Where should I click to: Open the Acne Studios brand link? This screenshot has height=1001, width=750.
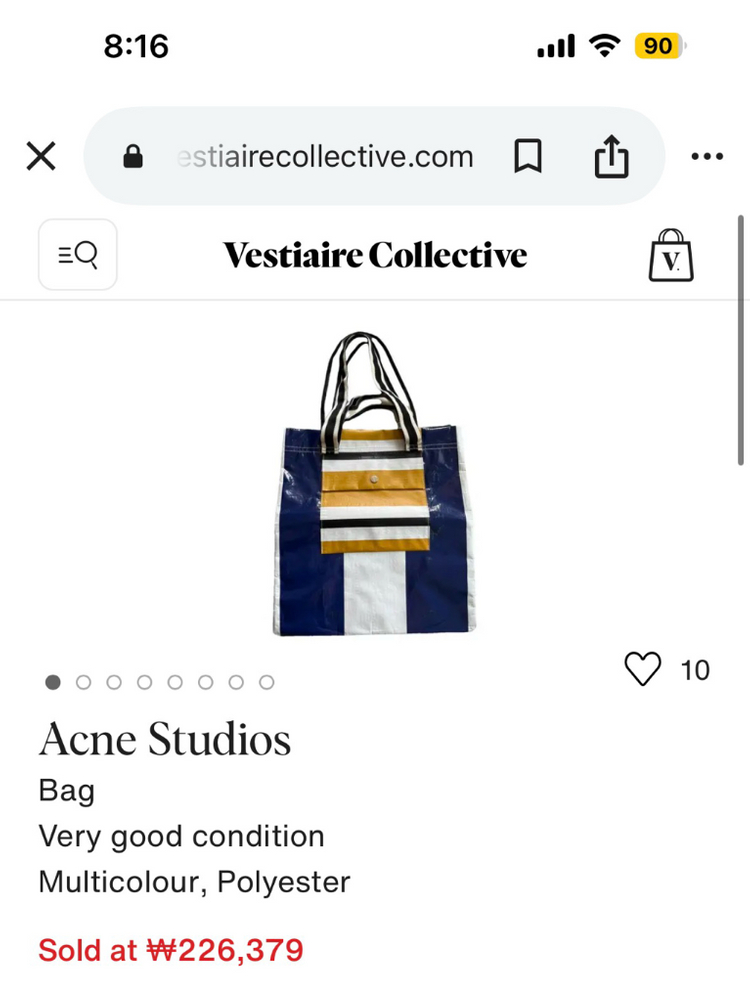coord(165,740)
